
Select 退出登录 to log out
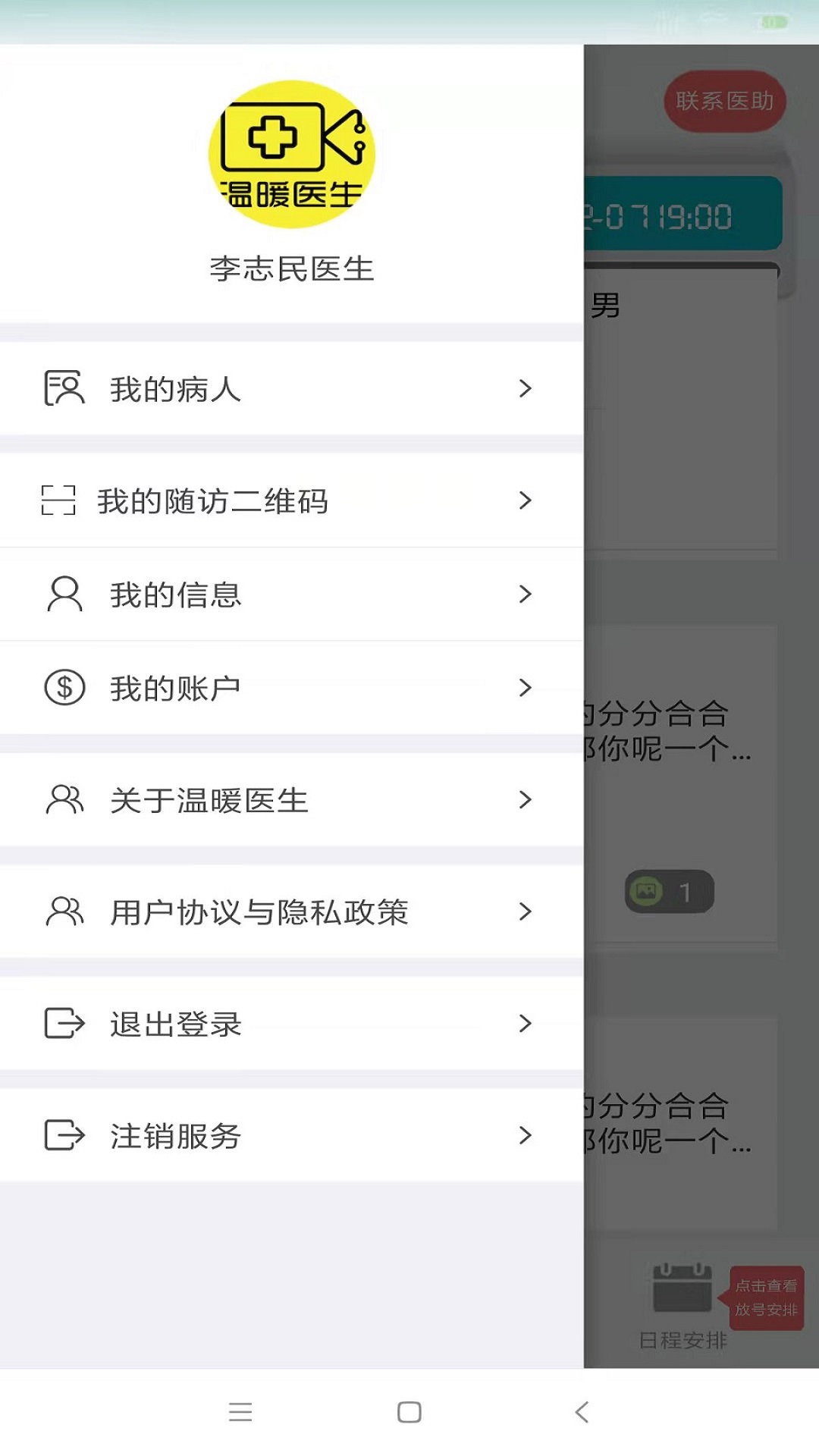pos(291,1024)
